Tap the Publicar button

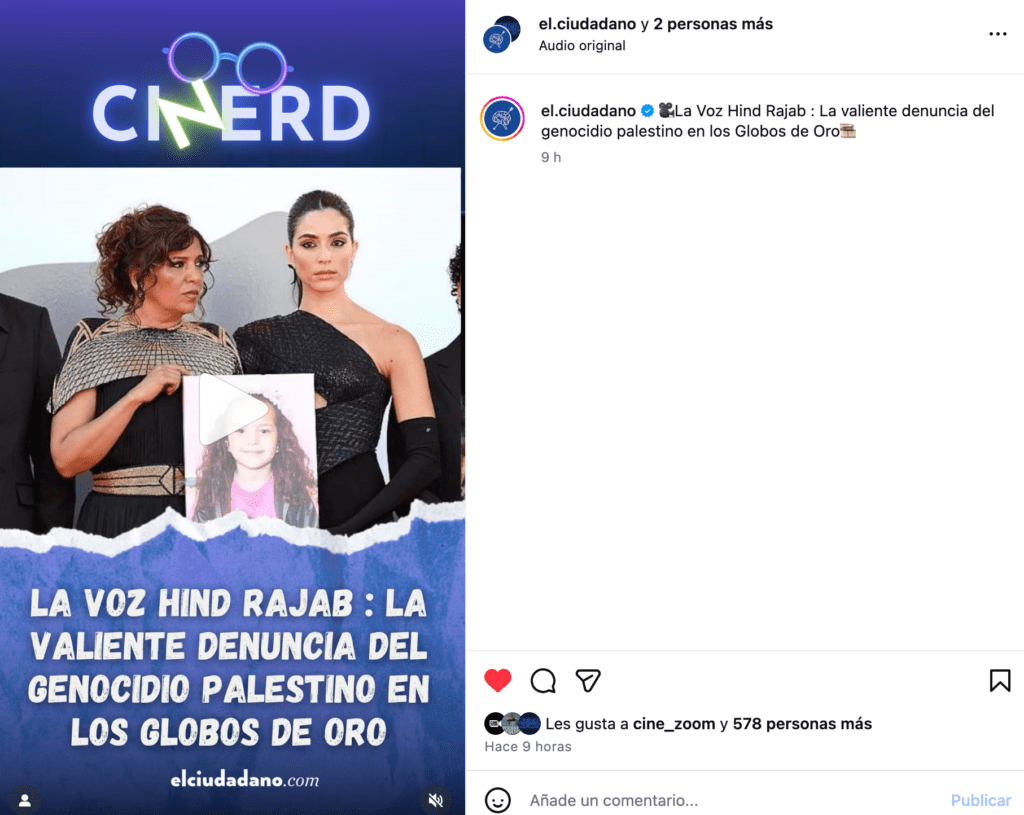980,800
